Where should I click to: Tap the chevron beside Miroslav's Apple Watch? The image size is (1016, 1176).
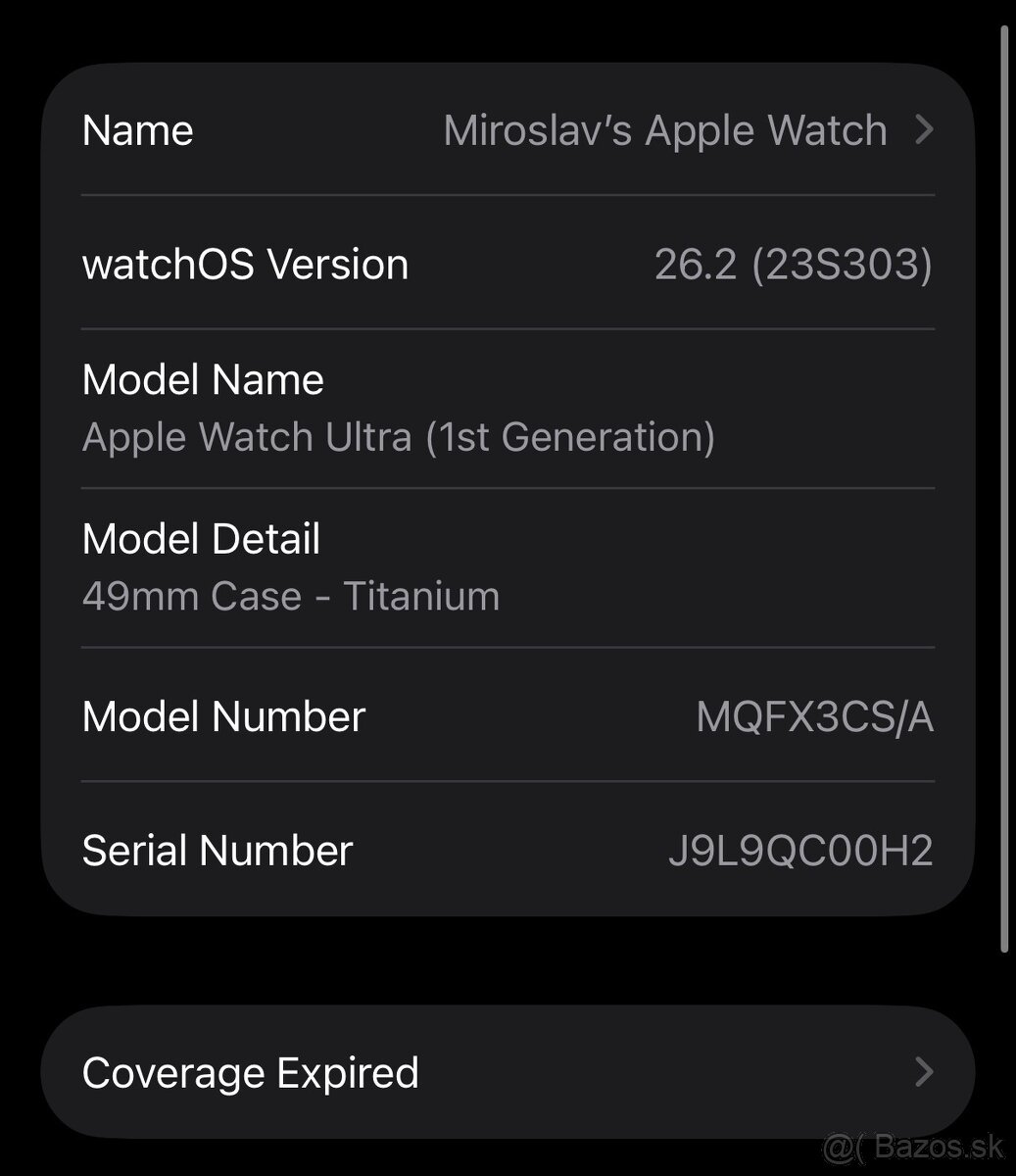click(x=922, y=129)
